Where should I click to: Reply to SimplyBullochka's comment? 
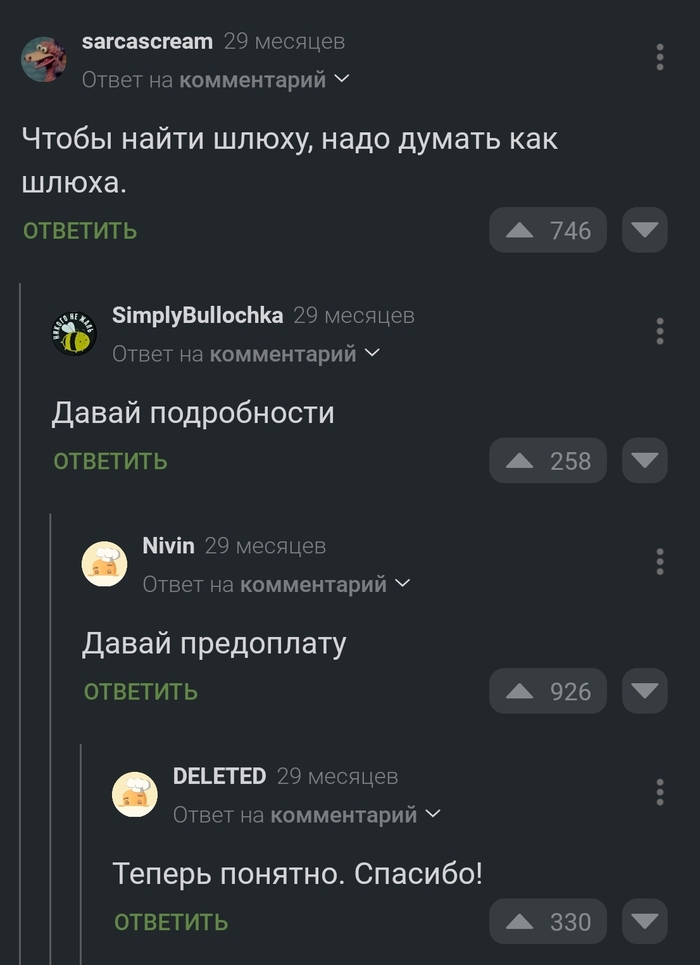click(x=110, y=461)
